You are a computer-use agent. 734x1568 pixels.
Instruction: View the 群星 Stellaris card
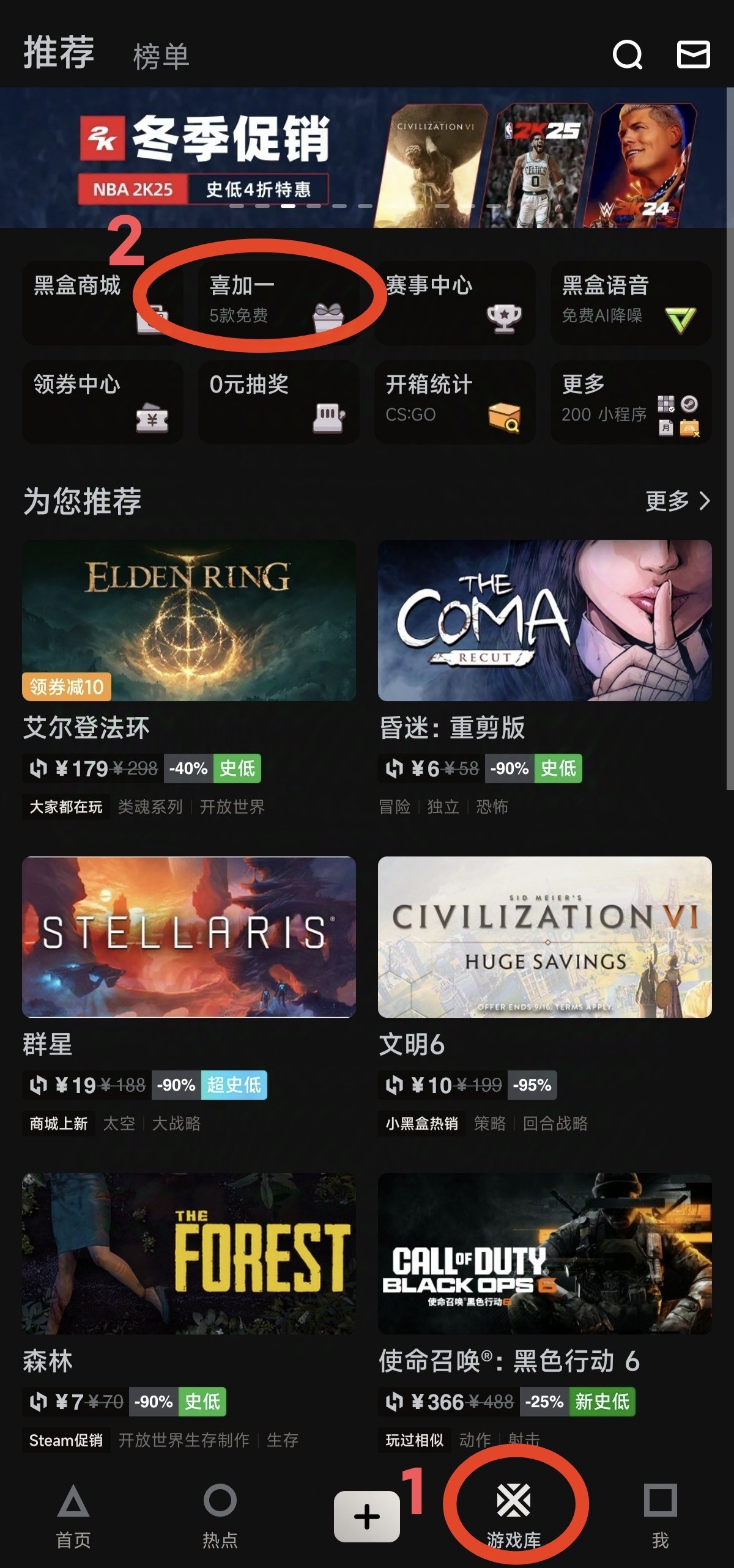pos(189,937)
